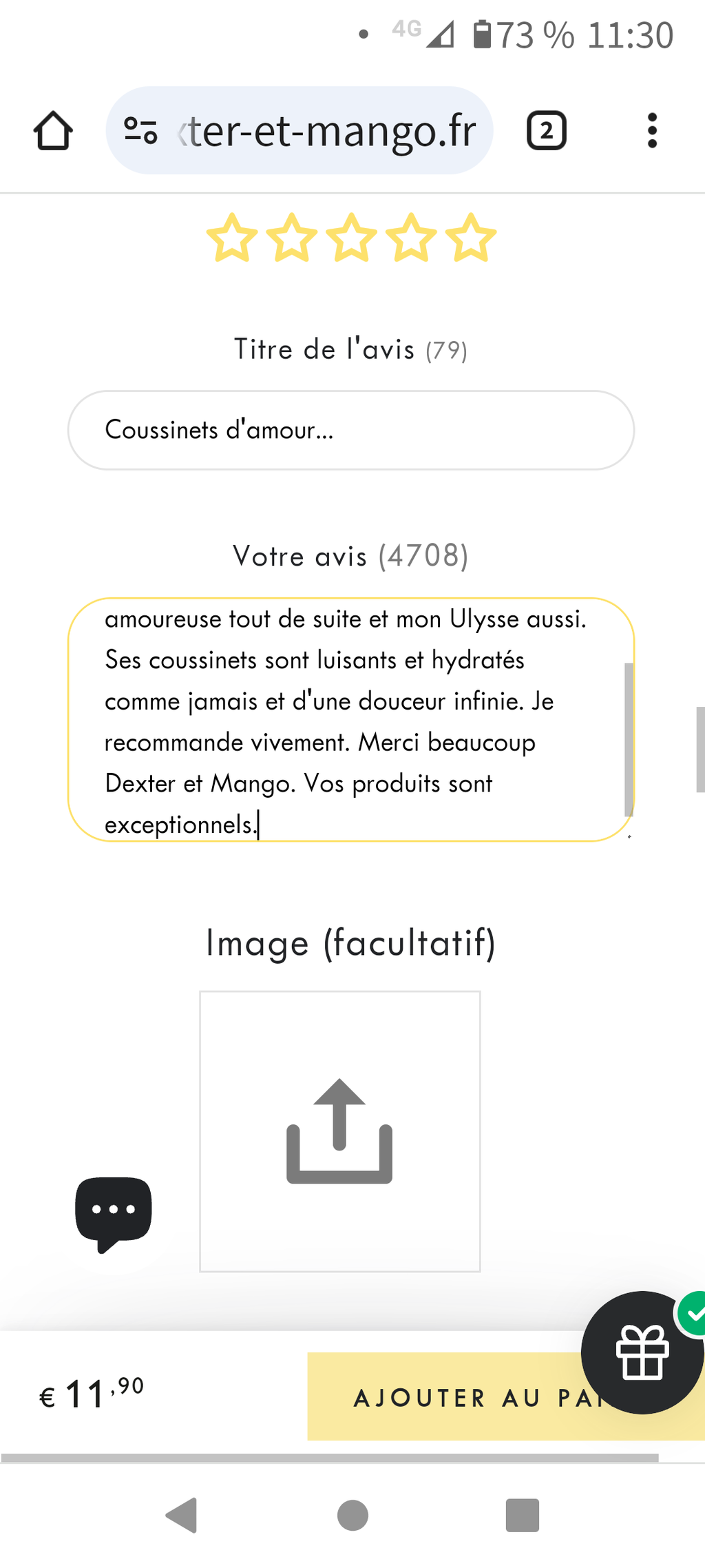Select the first rating star
This screenshot has height=1568, width=705.
point(232,238)
